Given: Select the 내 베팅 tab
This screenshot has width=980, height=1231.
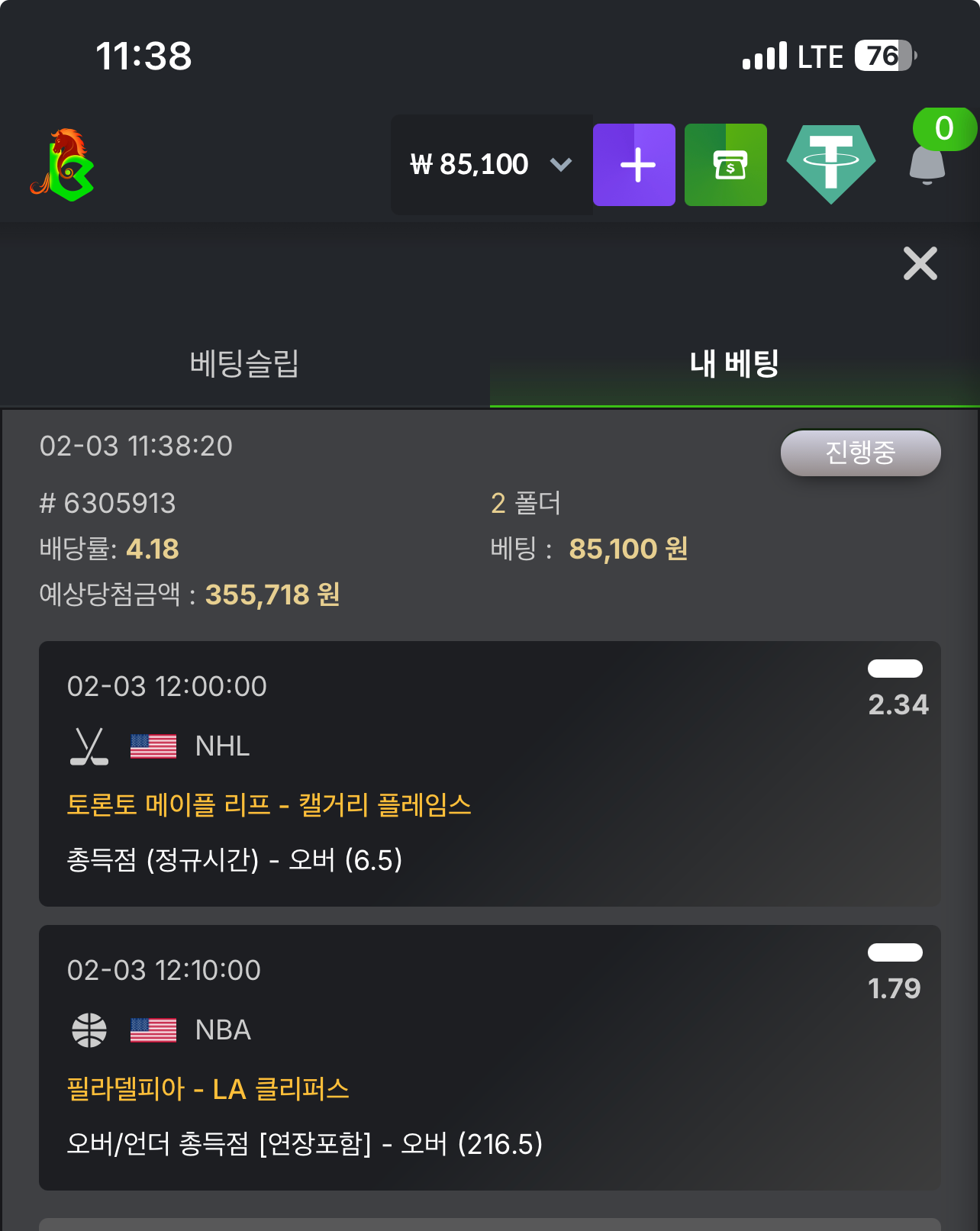Looking at the screenshot, I should point(734,363).
